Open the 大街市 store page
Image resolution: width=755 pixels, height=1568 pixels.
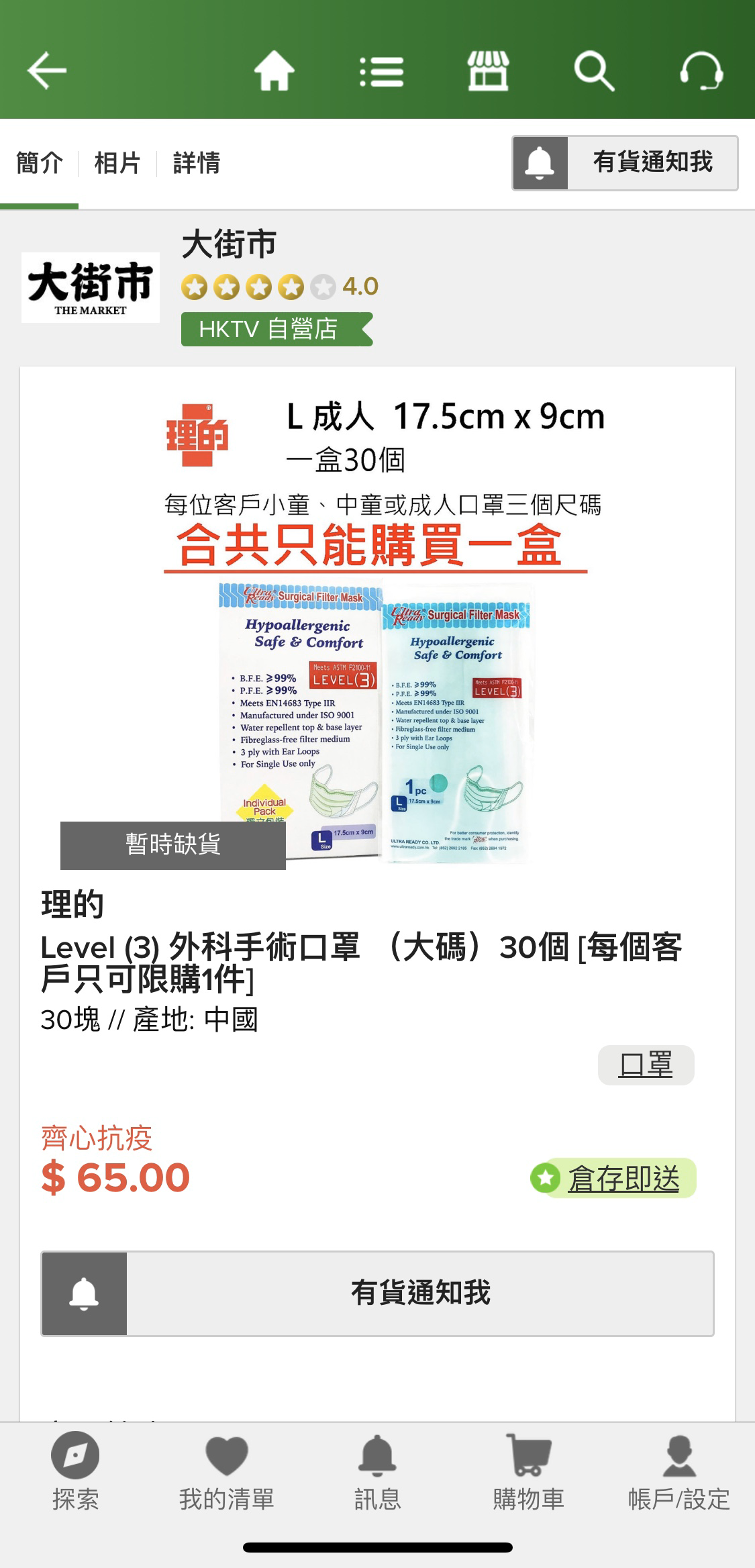pos(229,244)
